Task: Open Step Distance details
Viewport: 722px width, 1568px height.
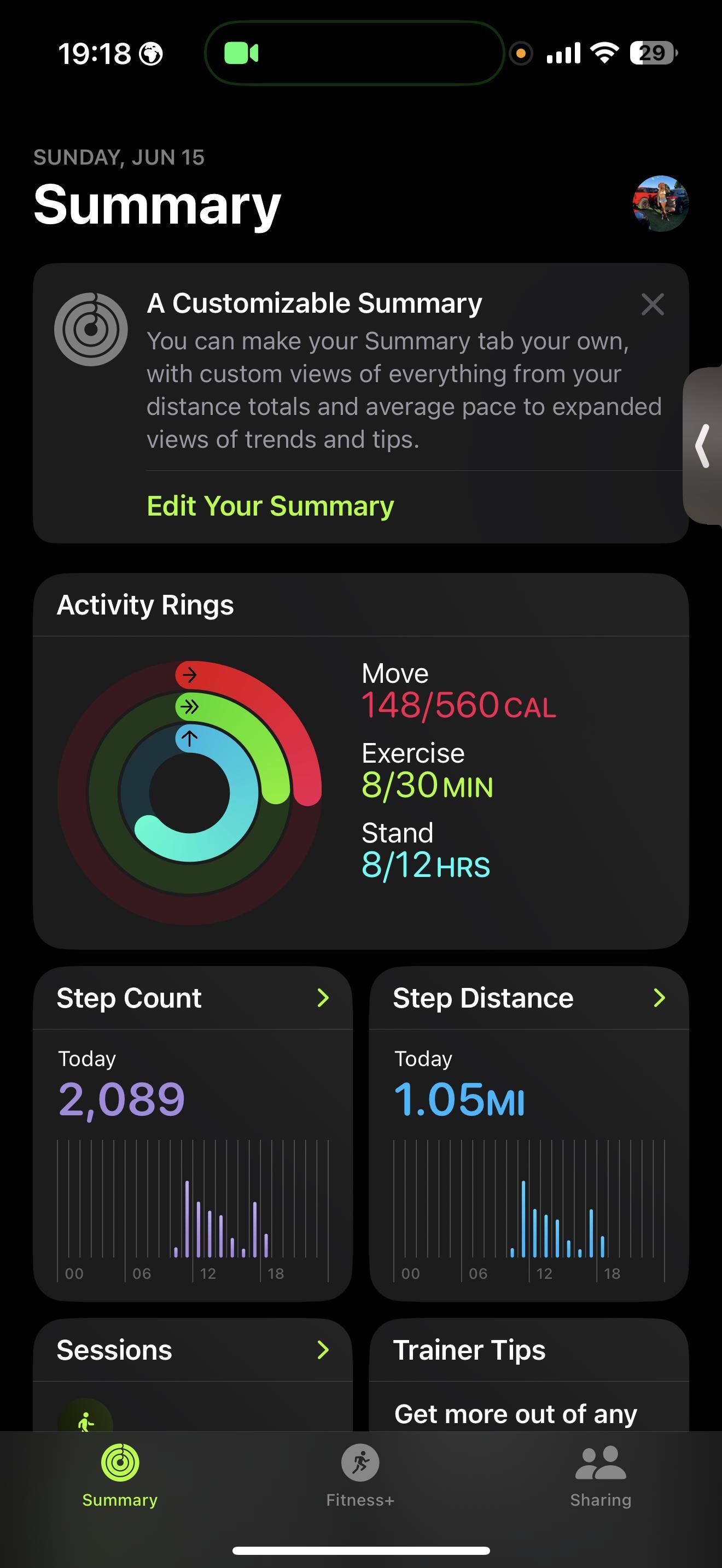Action: tap(528, 998)
